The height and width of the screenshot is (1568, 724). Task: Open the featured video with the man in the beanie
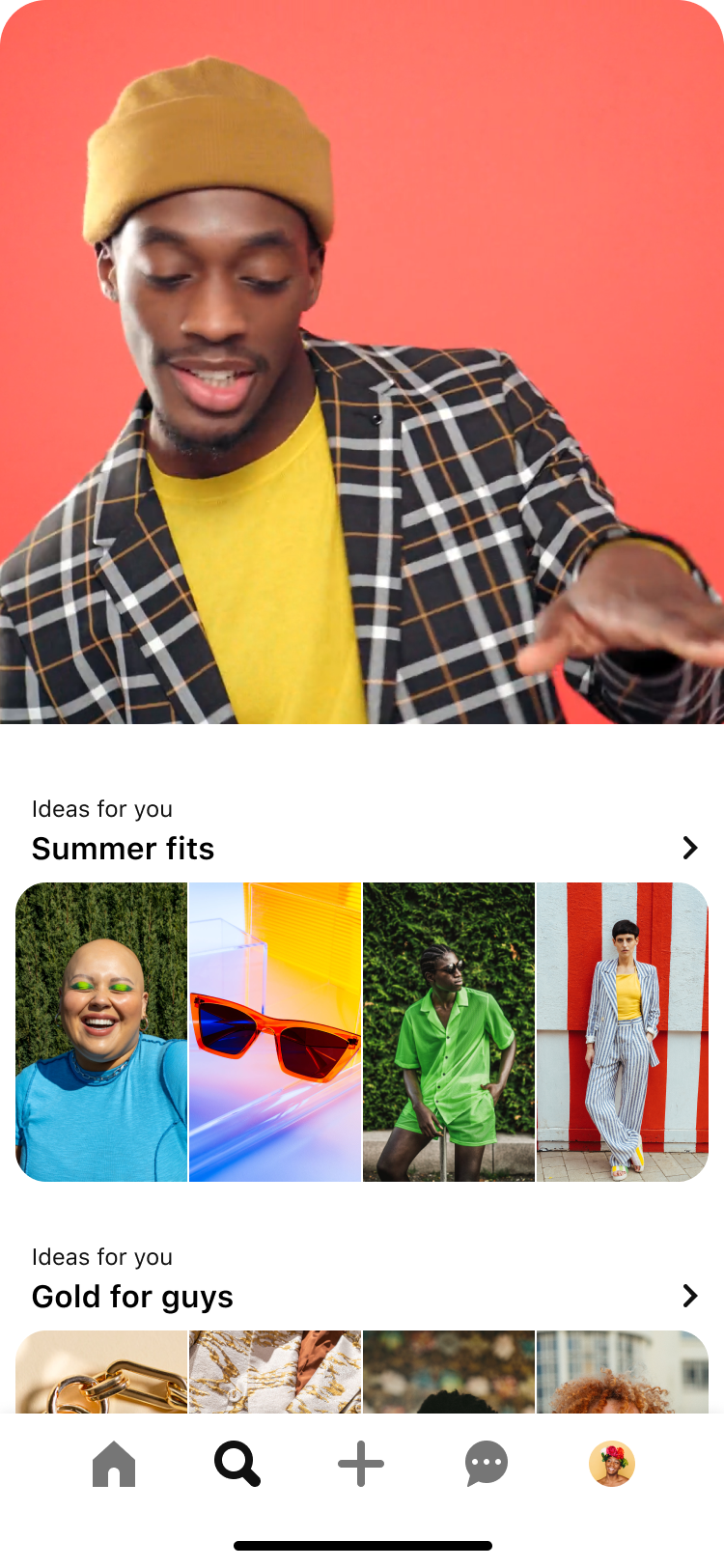point(362,362)
